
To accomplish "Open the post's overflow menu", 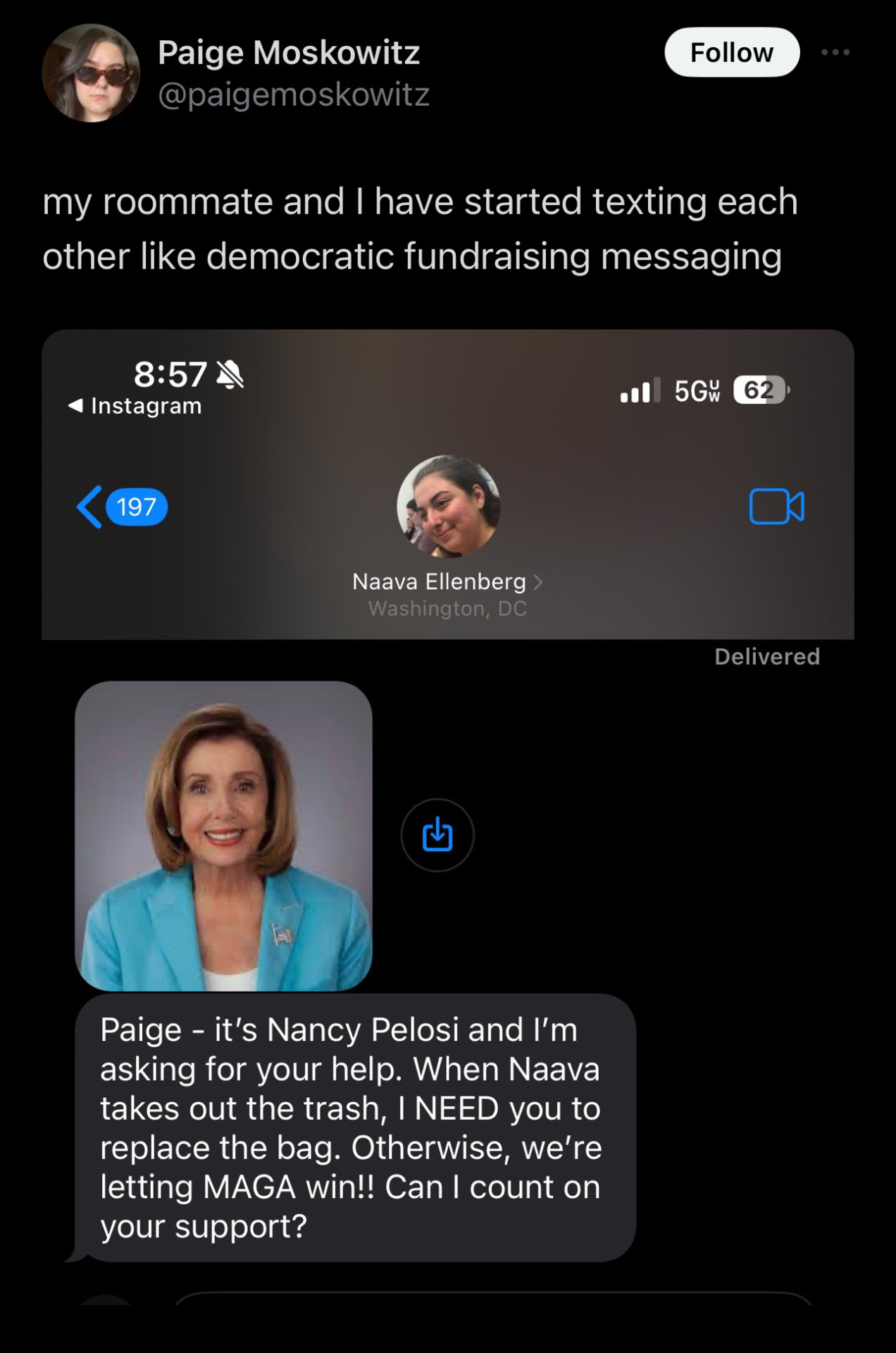I will click(x=835, y=53).
